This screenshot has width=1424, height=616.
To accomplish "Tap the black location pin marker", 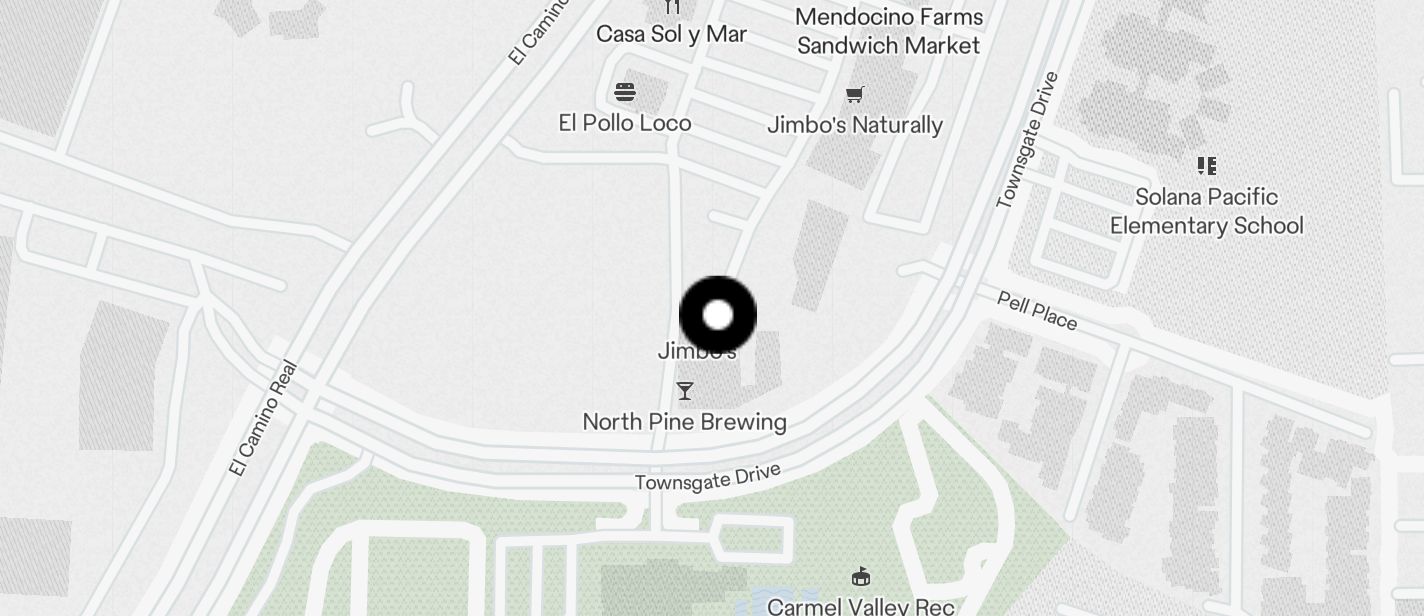I will pyautogui.click(x=718, y=315).
